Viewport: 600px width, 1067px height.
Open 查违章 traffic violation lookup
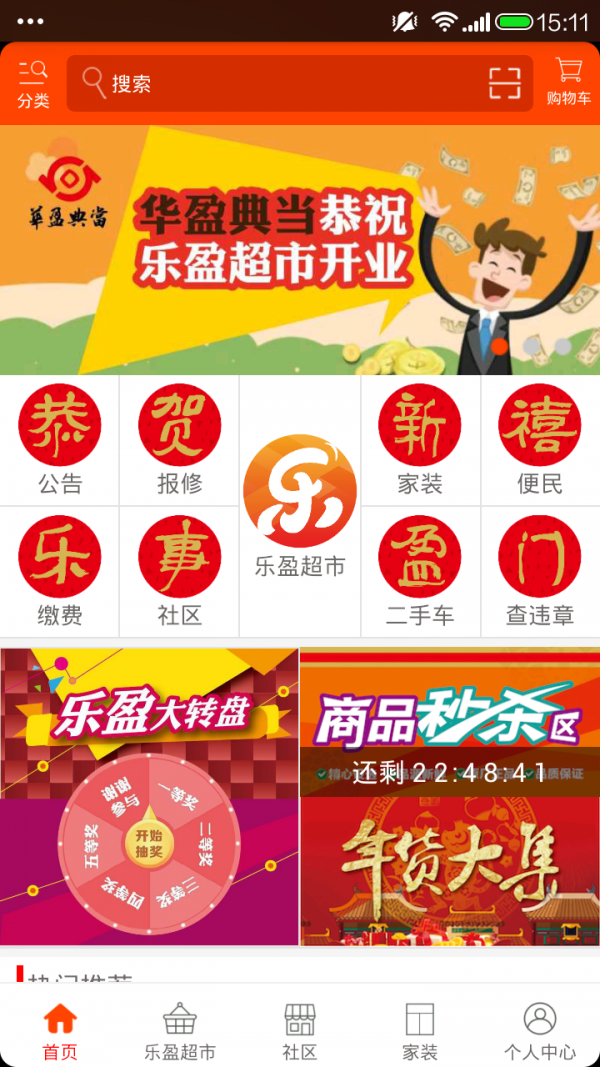pos(540,572)
